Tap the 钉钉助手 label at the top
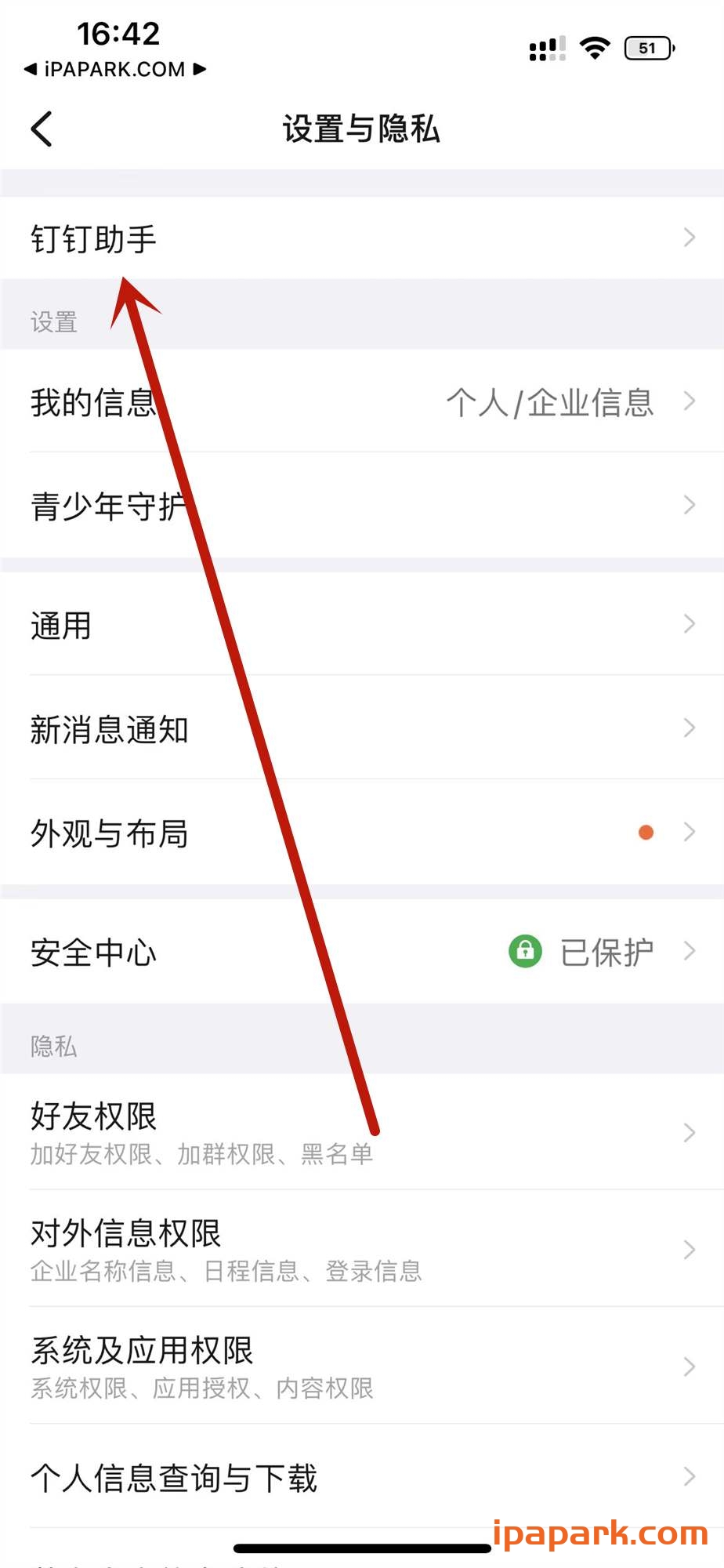Viewport: 724px width, 1568px height. click(92, 238)
